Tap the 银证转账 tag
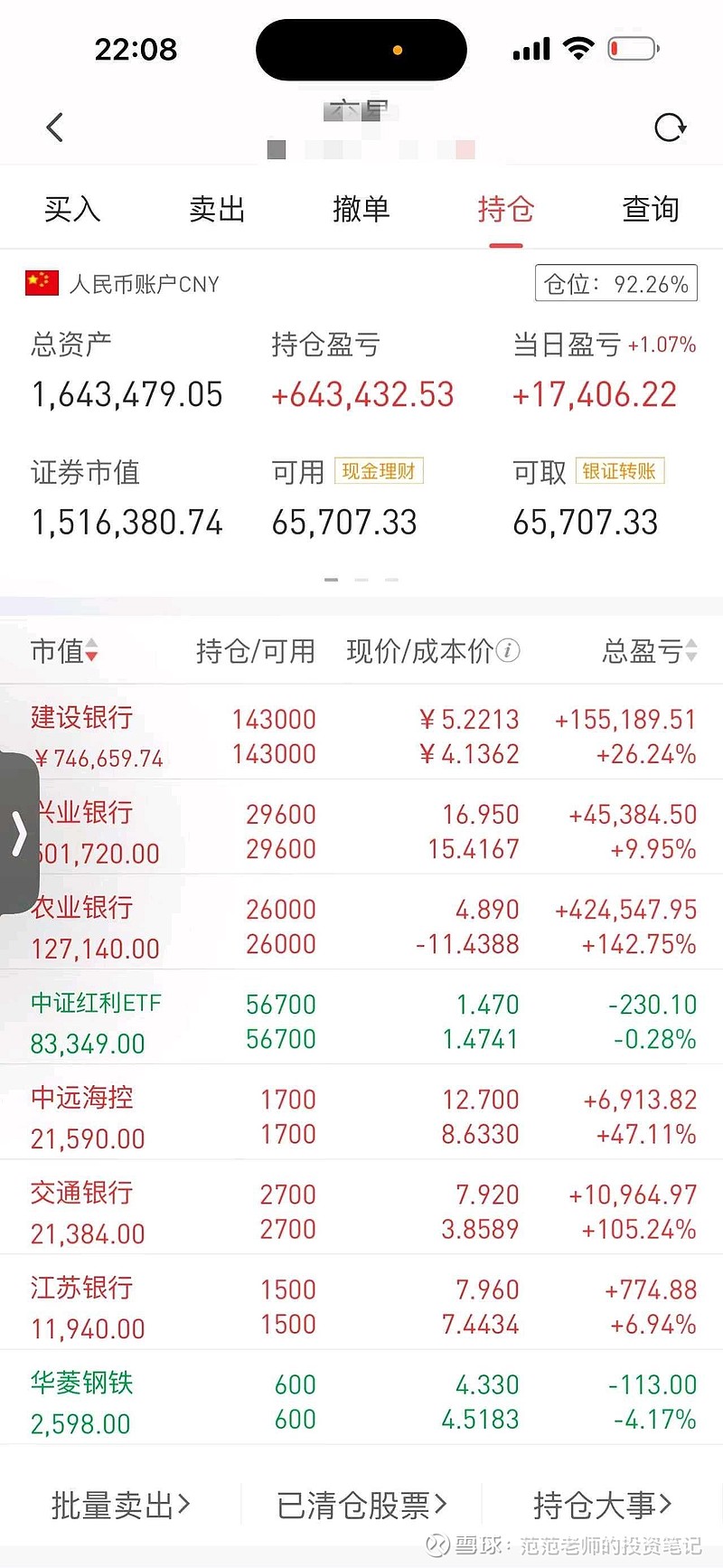 click(x=620, y=471)
